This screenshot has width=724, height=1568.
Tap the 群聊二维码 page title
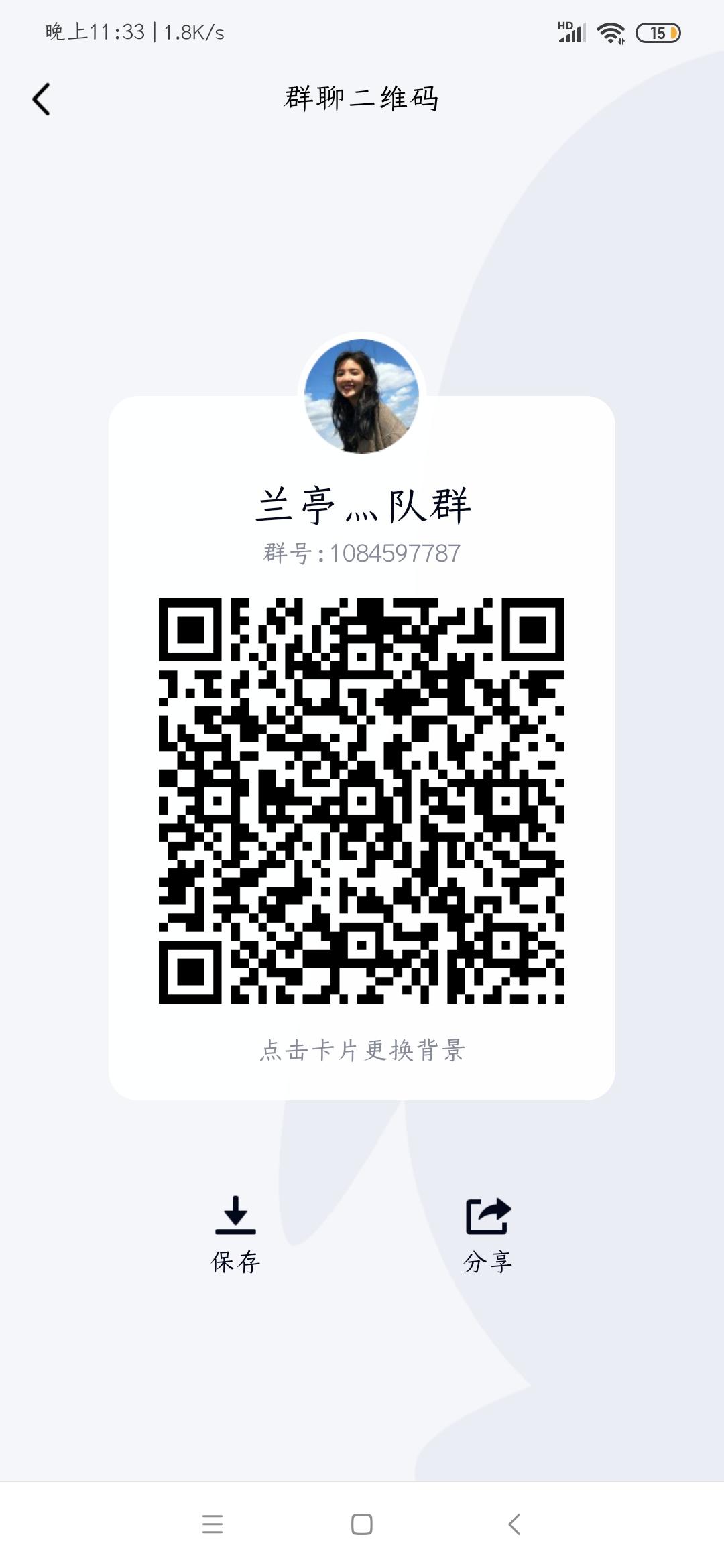point(362,99)
